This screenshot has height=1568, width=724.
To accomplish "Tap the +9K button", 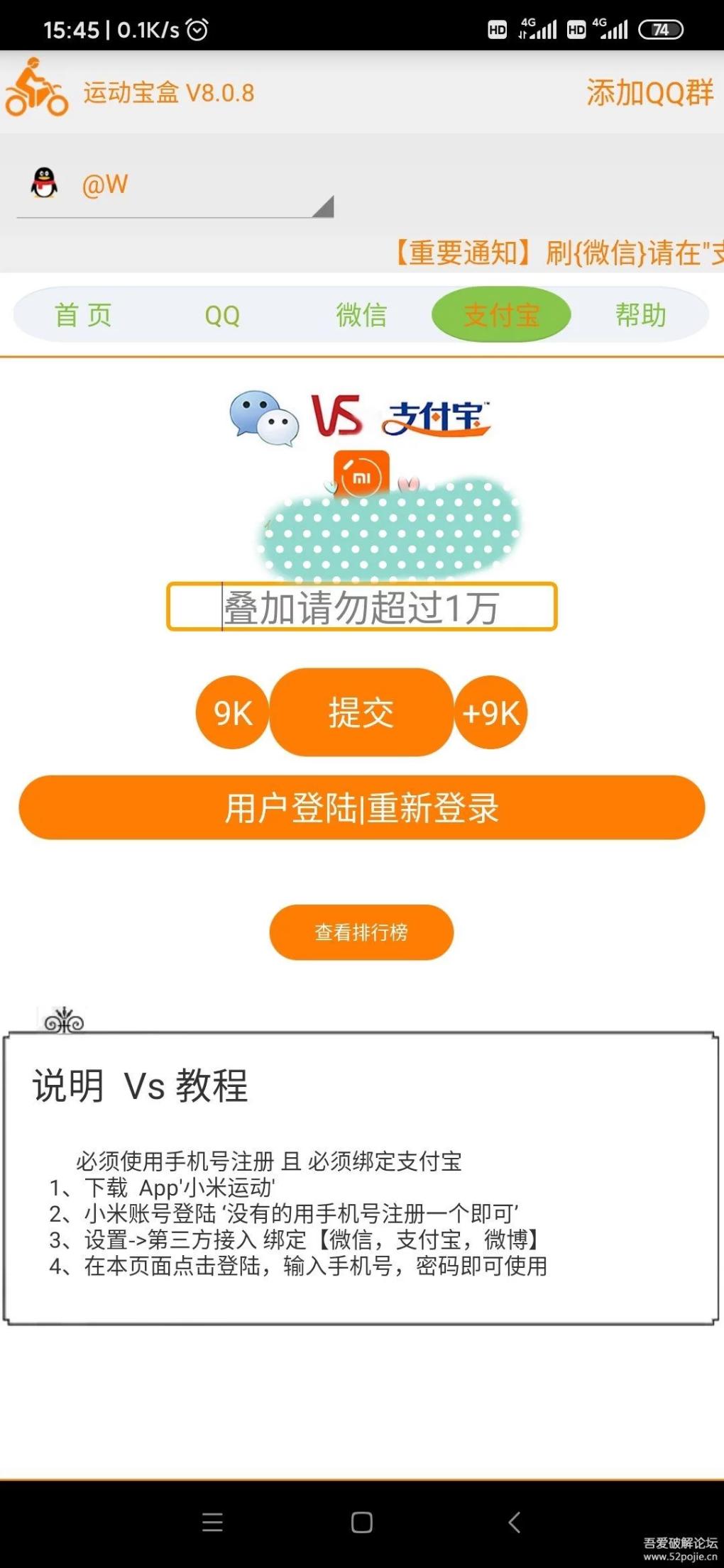I will tap(490, 712).
